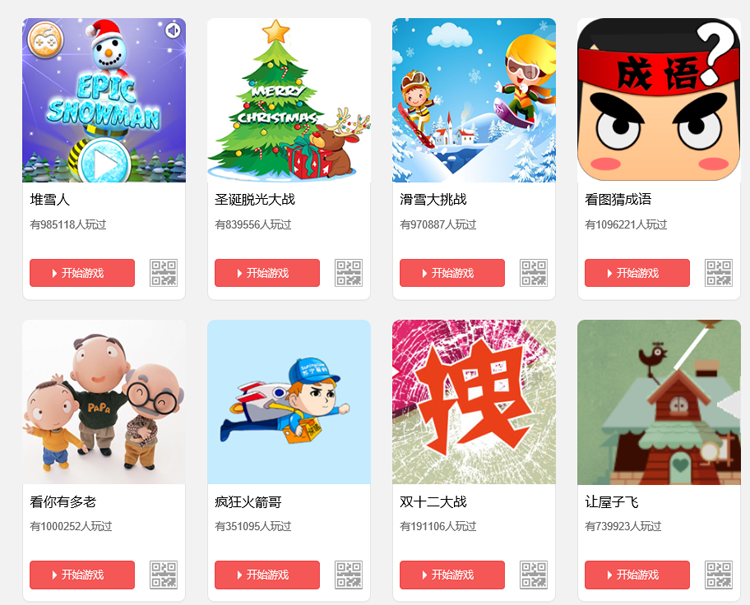
Task: Open the 堆雪人 game thumbnail
Action: coord(104,100)
